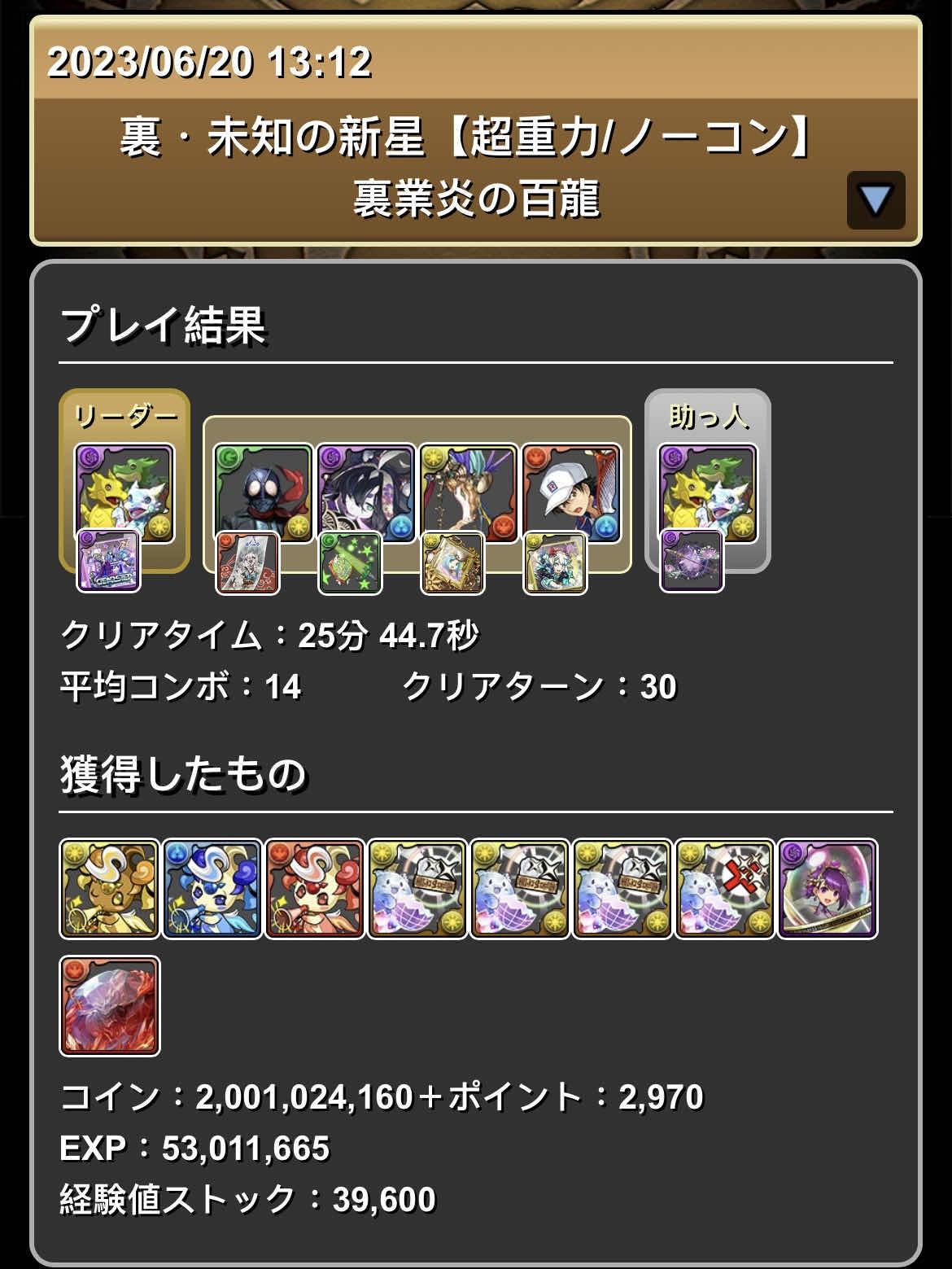Open the leader monster icon
The image size is (952, 1269).
tap(124, 492)
